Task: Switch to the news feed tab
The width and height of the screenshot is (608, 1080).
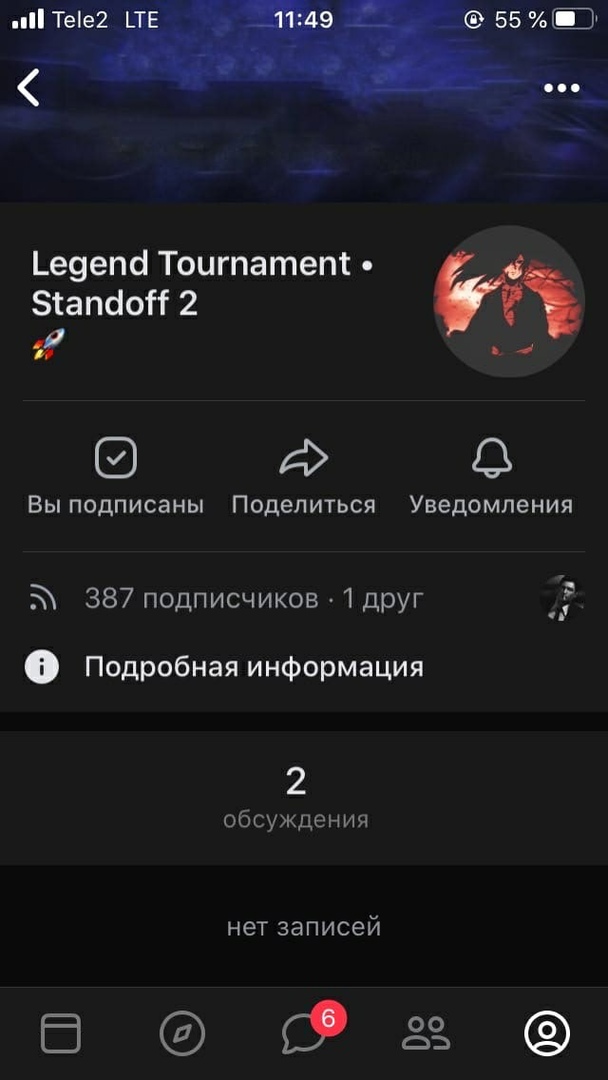Action: point(60,1033)
